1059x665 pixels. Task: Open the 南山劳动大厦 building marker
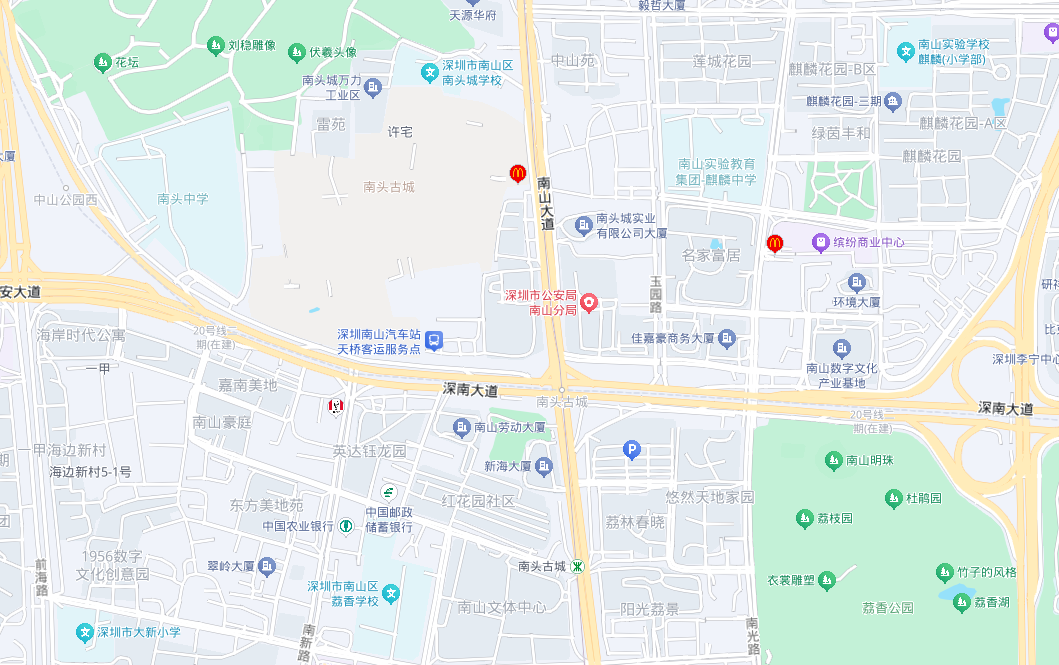coord(462,428)
